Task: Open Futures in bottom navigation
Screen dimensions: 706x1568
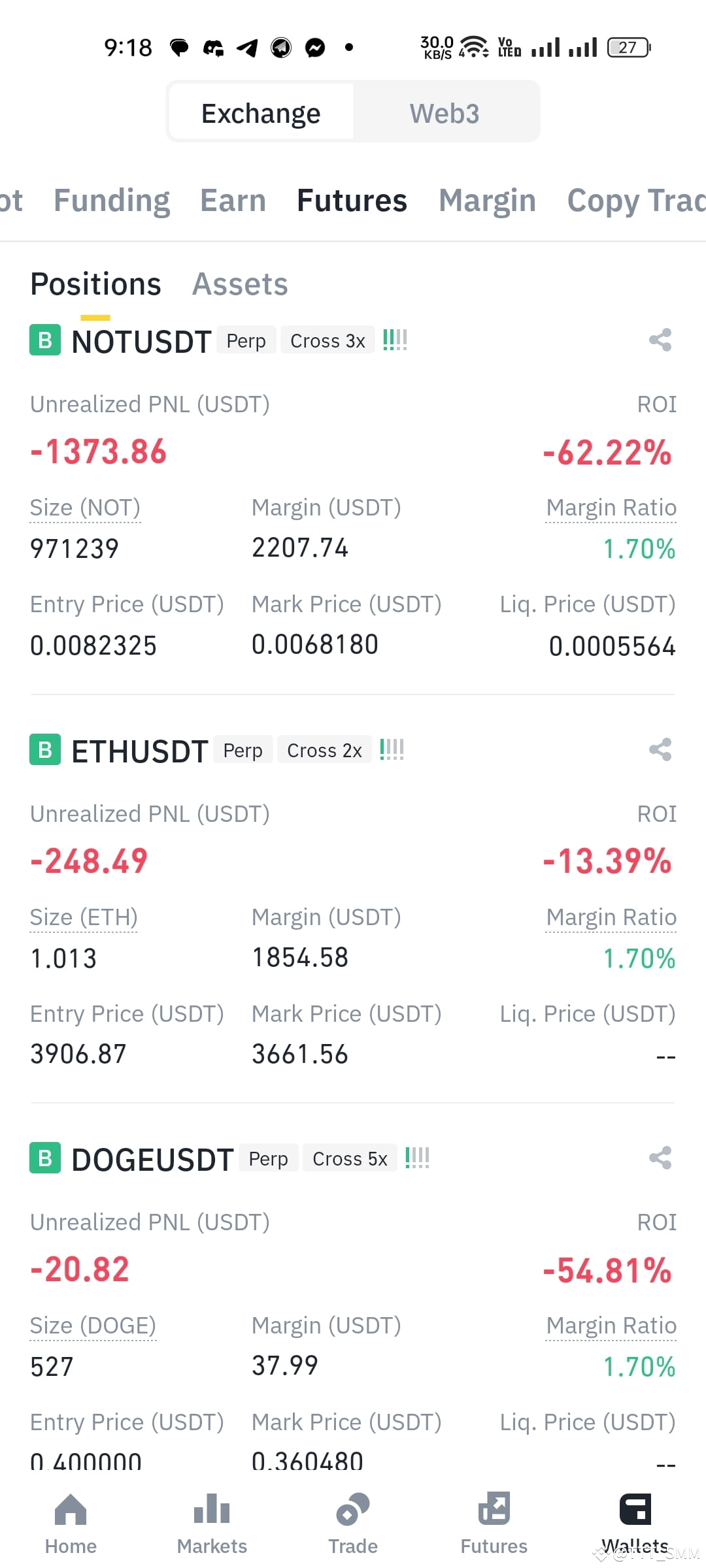Action: (x=494, y=1524)
